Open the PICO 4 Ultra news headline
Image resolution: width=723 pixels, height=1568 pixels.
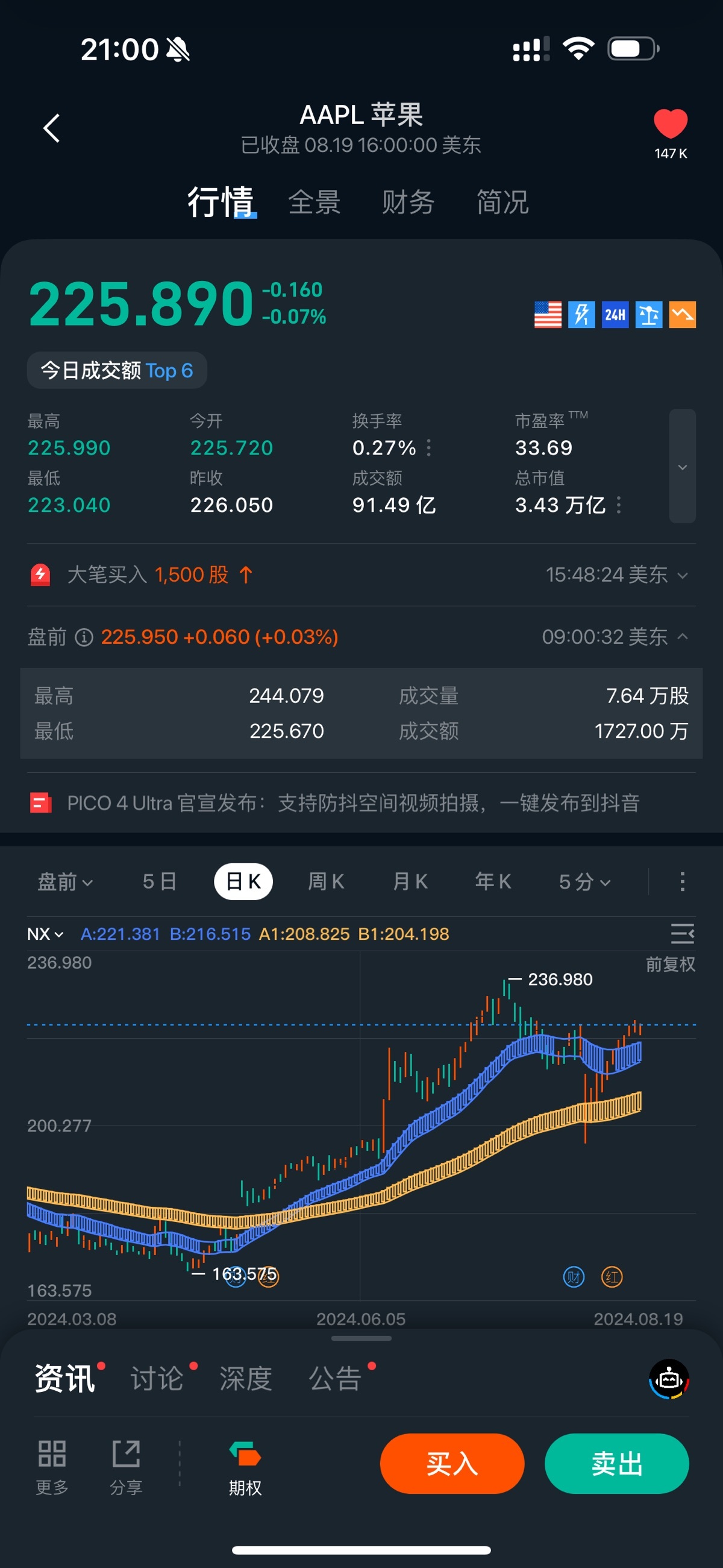(353, 803)
